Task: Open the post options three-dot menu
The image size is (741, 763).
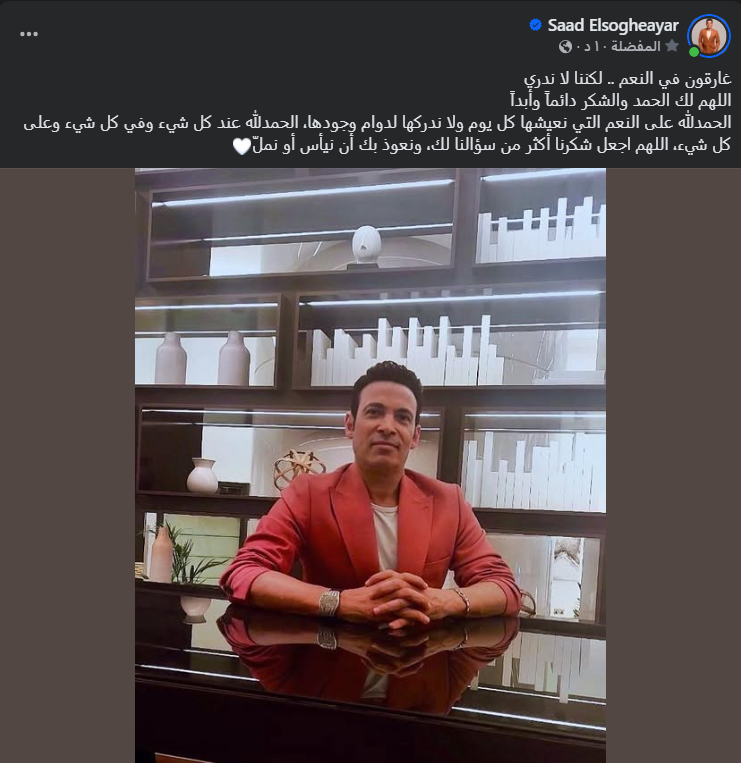Action: [29, 33]
